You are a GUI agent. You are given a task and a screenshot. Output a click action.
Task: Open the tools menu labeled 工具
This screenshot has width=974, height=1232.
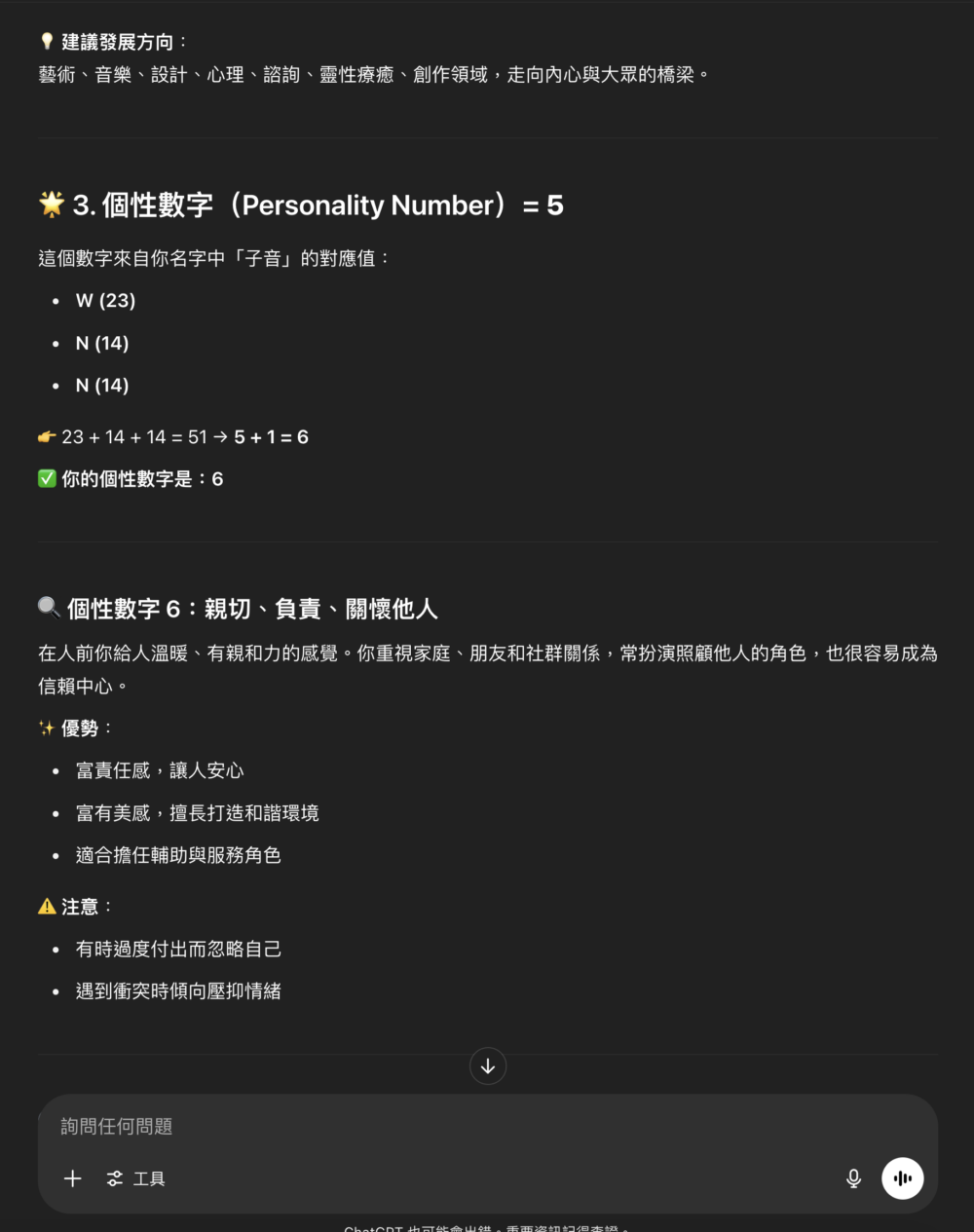click(135, 1178)
